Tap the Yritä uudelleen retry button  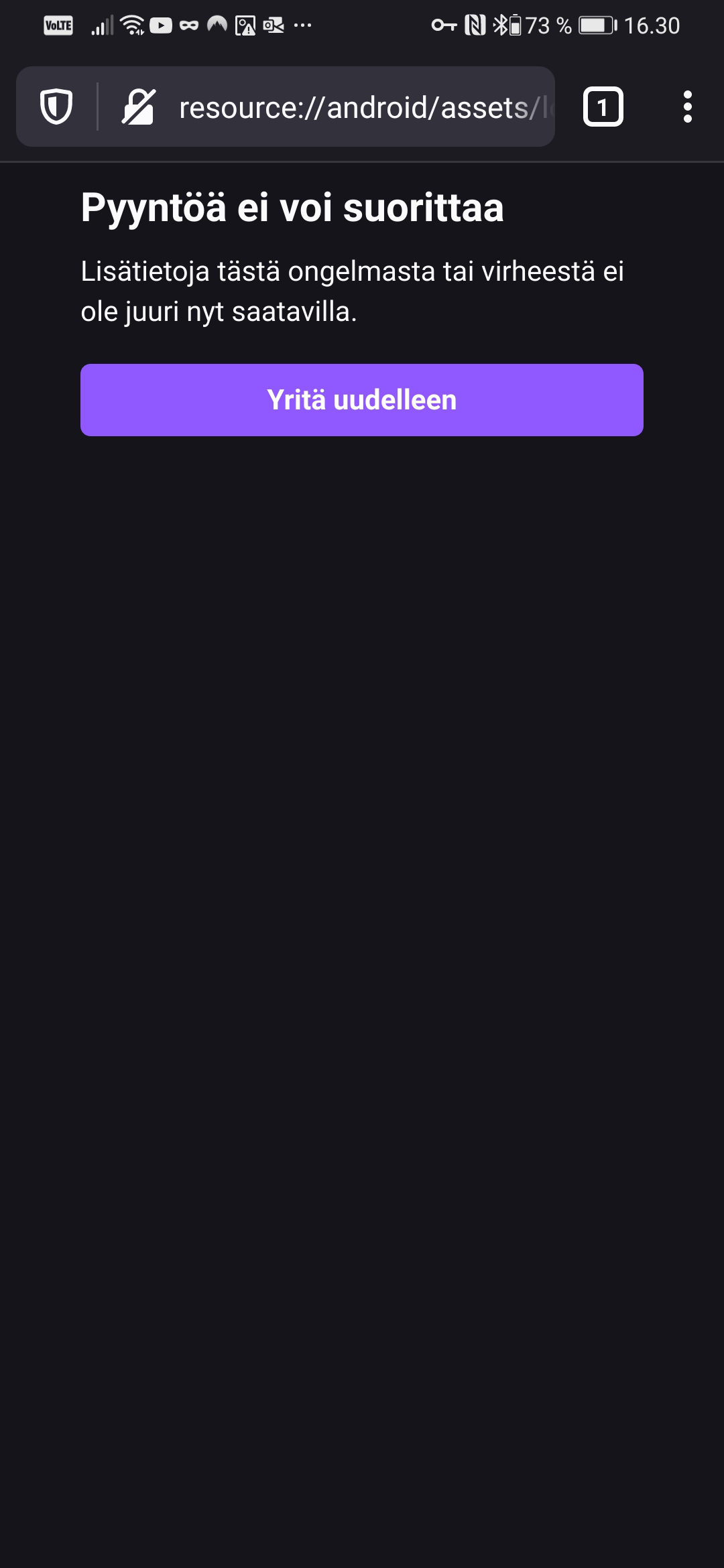(362, 400)
